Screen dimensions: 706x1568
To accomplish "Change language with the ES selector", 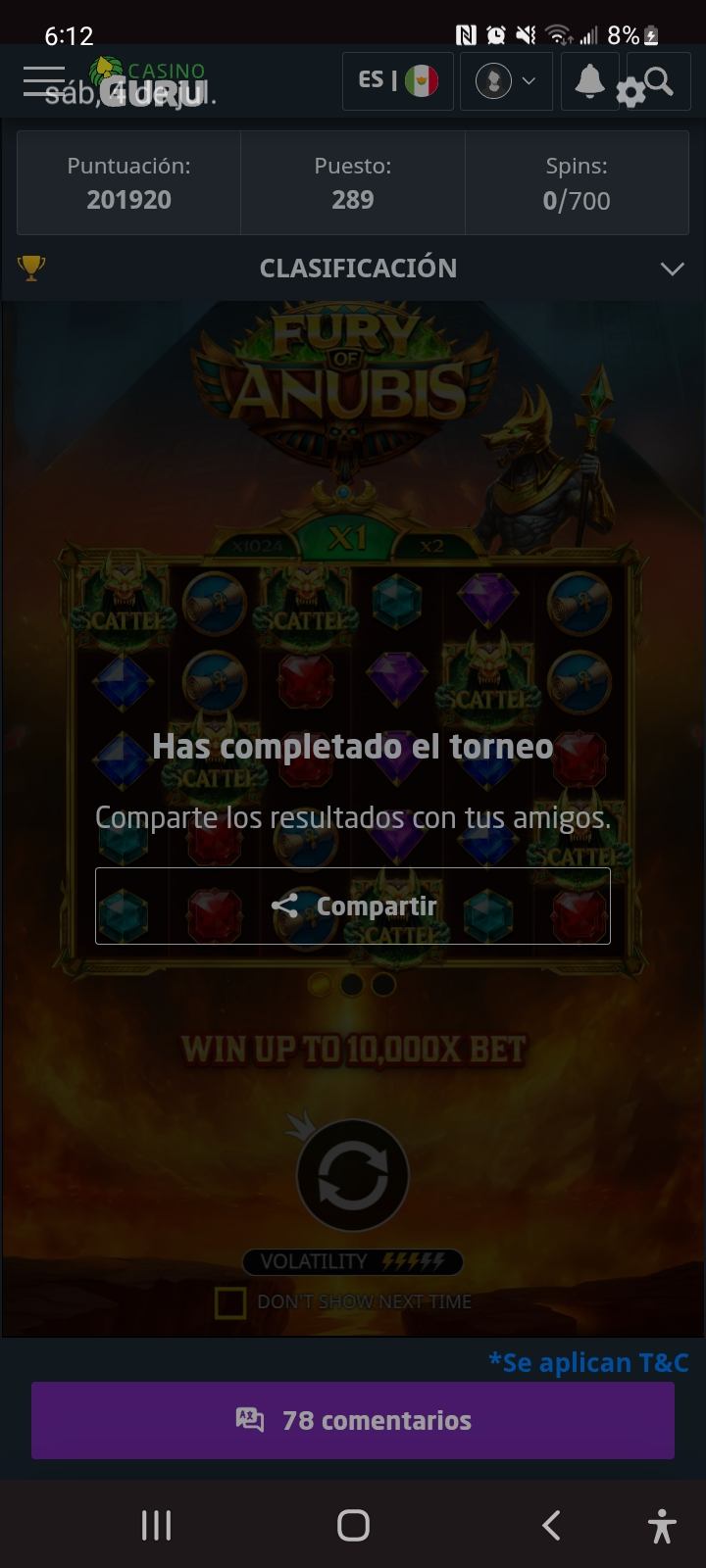I will tap(398, 80).
